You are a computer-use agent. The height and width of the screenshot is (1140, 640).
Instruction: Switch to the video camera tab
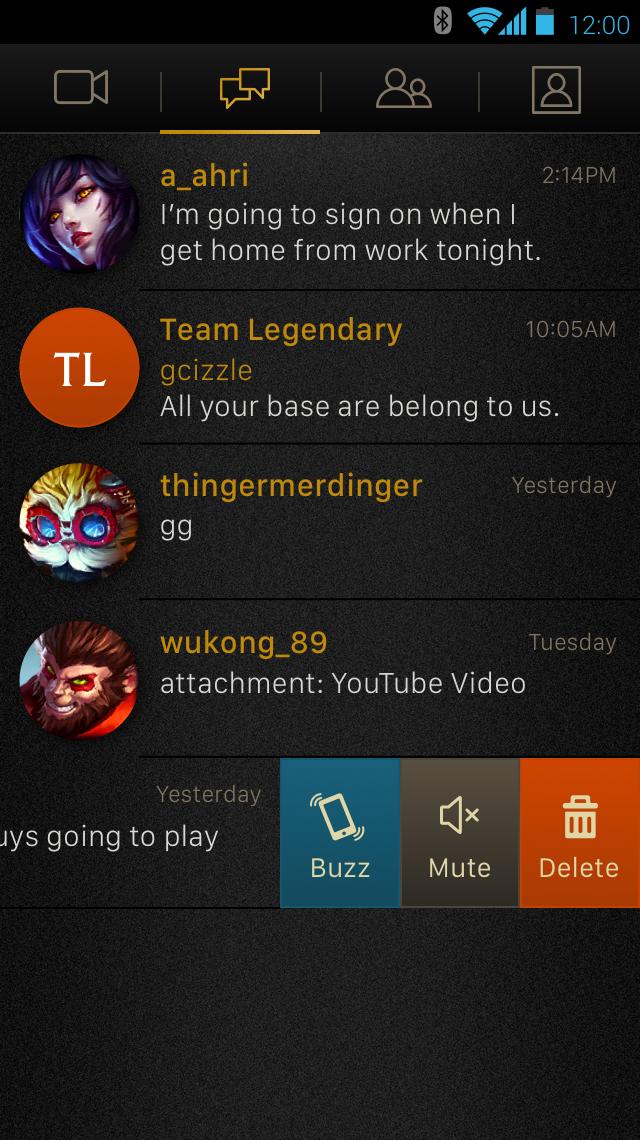81,89
